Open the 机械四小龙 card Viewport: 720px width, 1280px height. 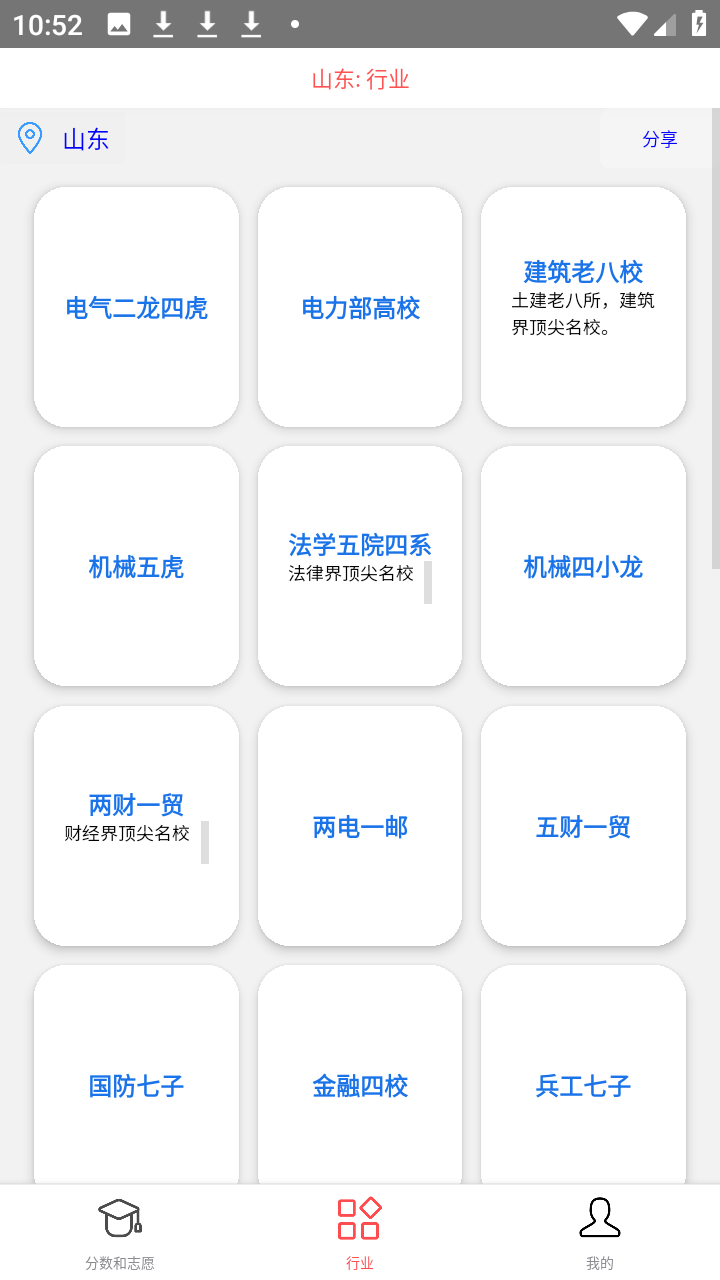coord(583,567)
